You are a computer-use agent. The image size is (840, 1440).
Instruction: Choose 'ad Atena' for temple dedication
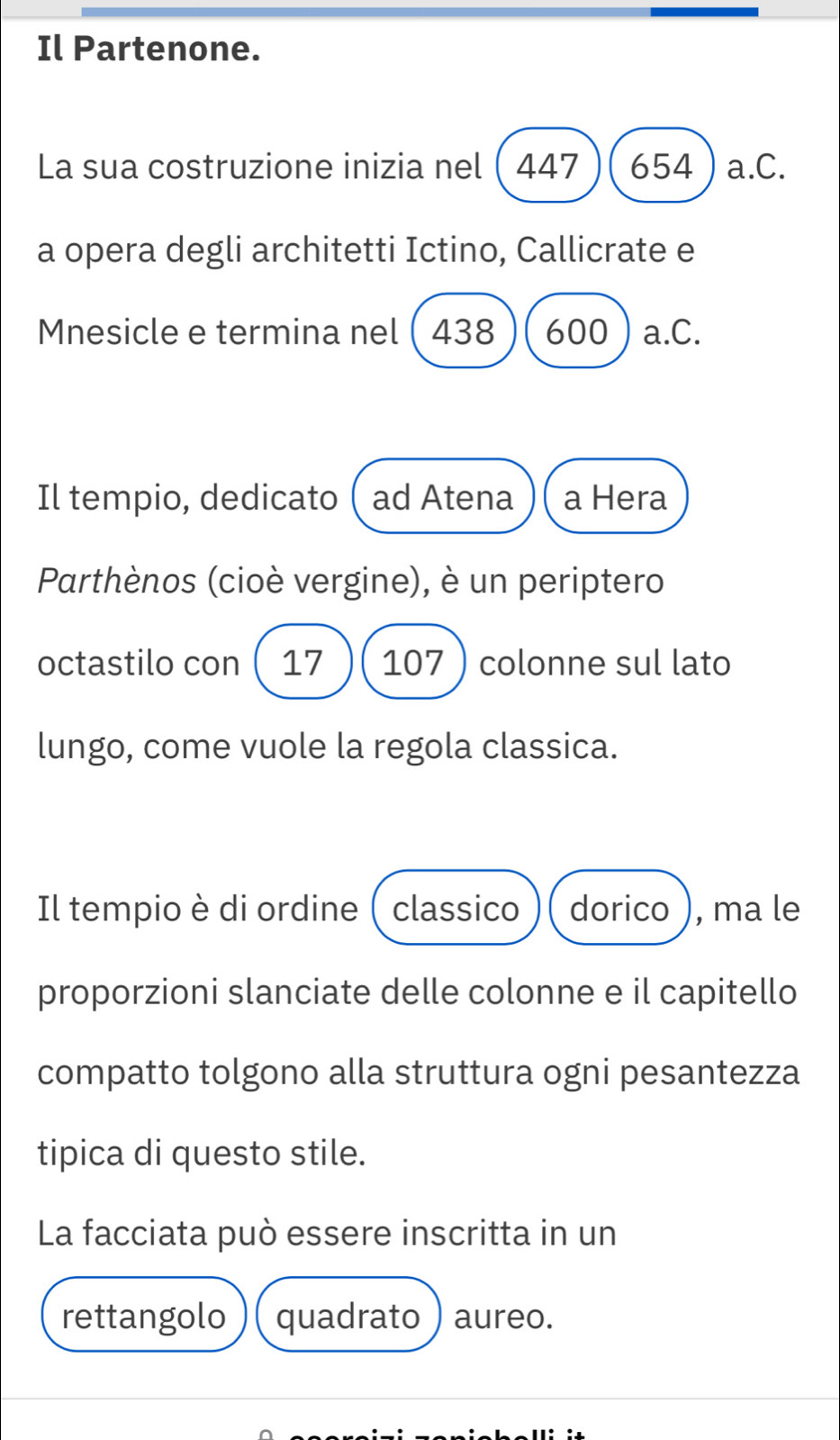443,496
